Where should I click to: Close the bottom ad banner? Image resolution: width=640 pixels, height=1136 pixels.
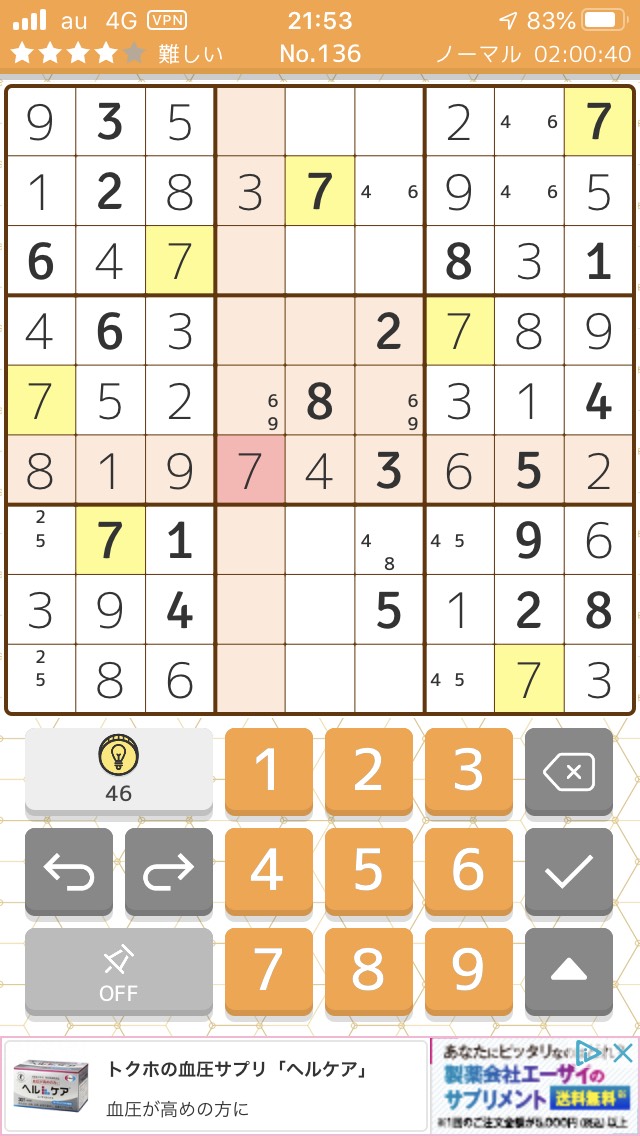click(x=623, y=1053)
